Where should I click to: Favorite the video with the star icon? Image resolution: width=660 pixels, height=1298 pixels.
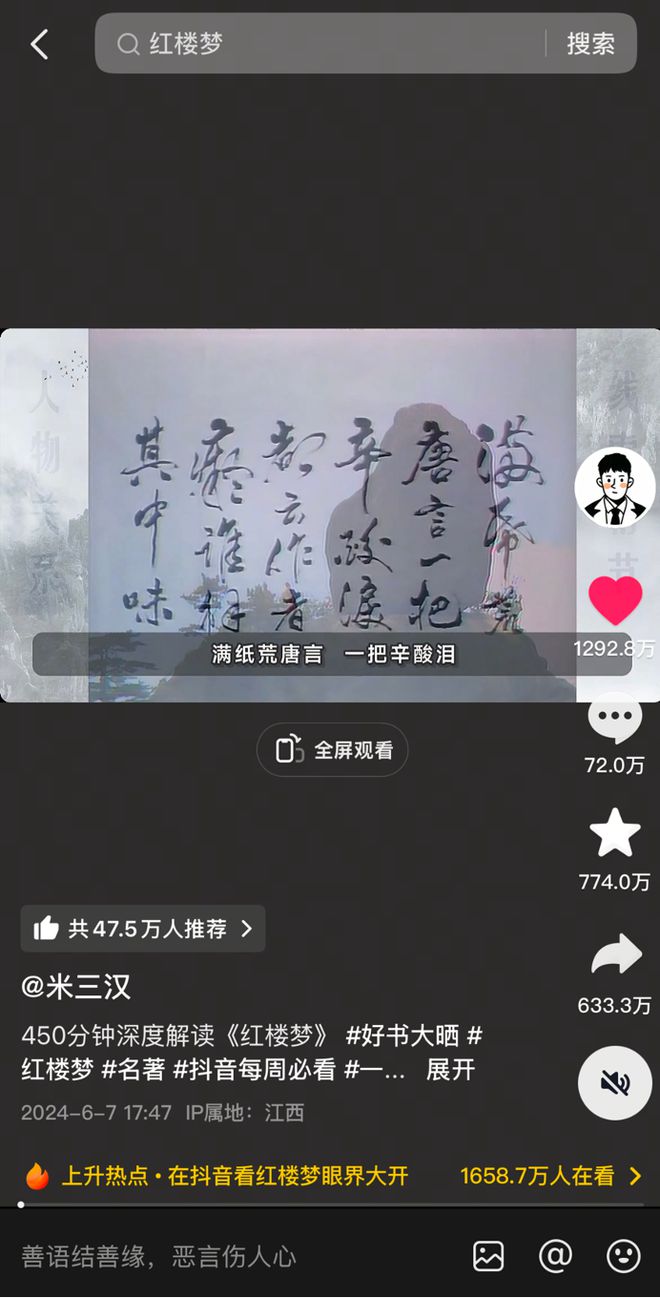(x=614, y=833)
